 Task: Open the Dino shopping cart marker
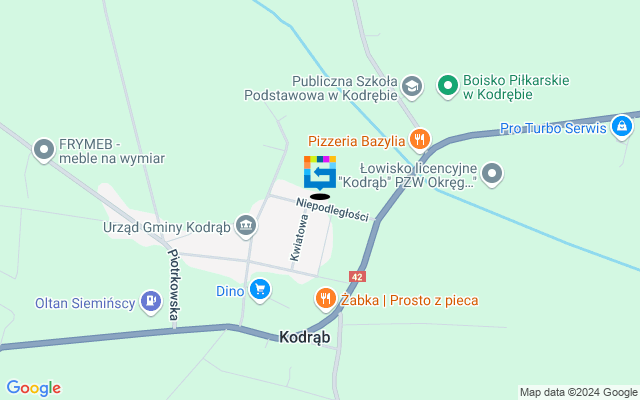pyautogui.click(x=260, y=290)
